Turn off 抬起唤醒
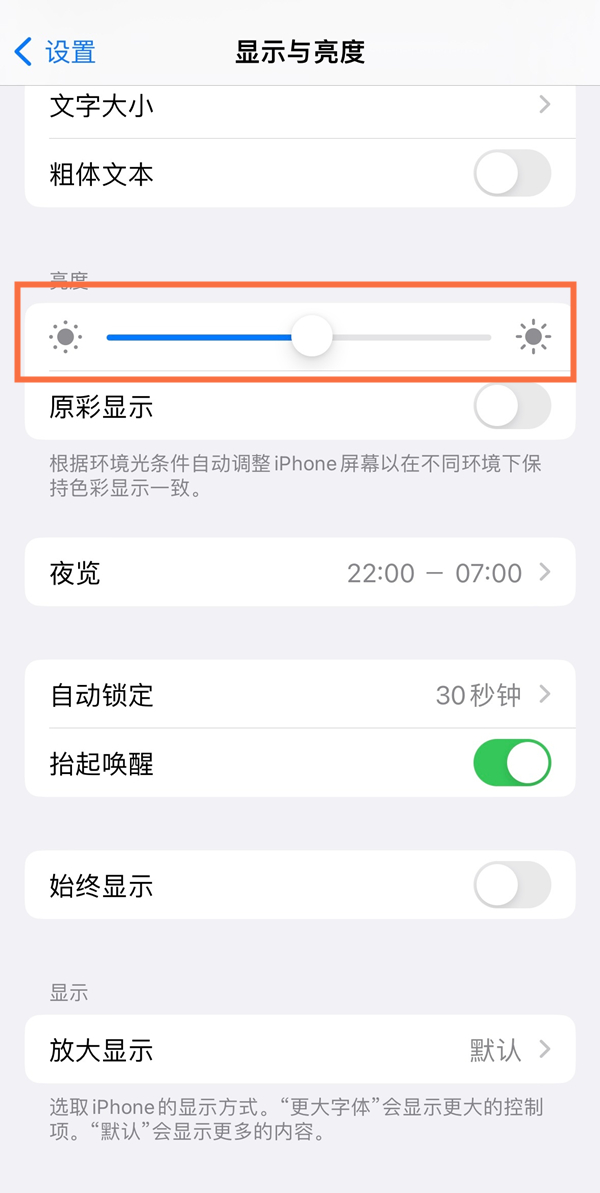Screen dimensions: 600x1193 (x=511, y=765)
